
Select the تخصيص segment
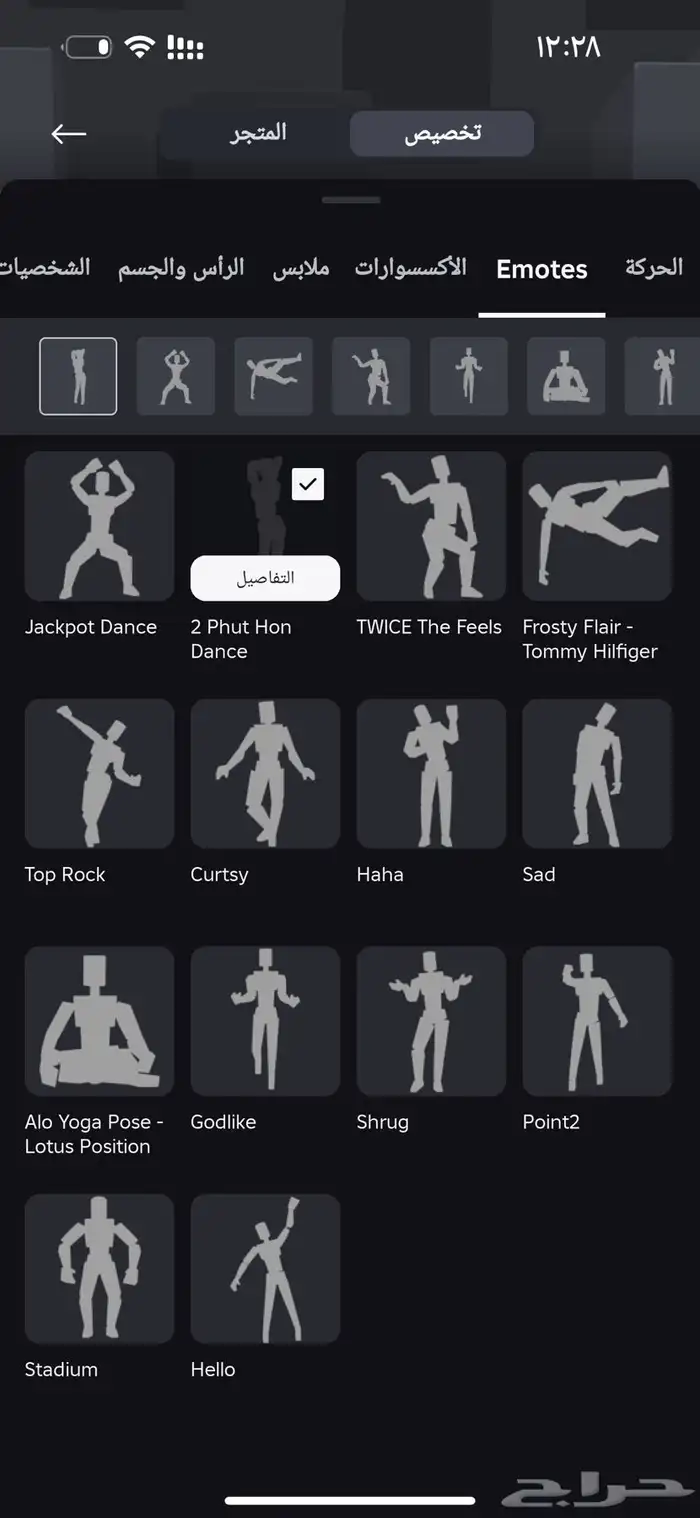[442, 133]
